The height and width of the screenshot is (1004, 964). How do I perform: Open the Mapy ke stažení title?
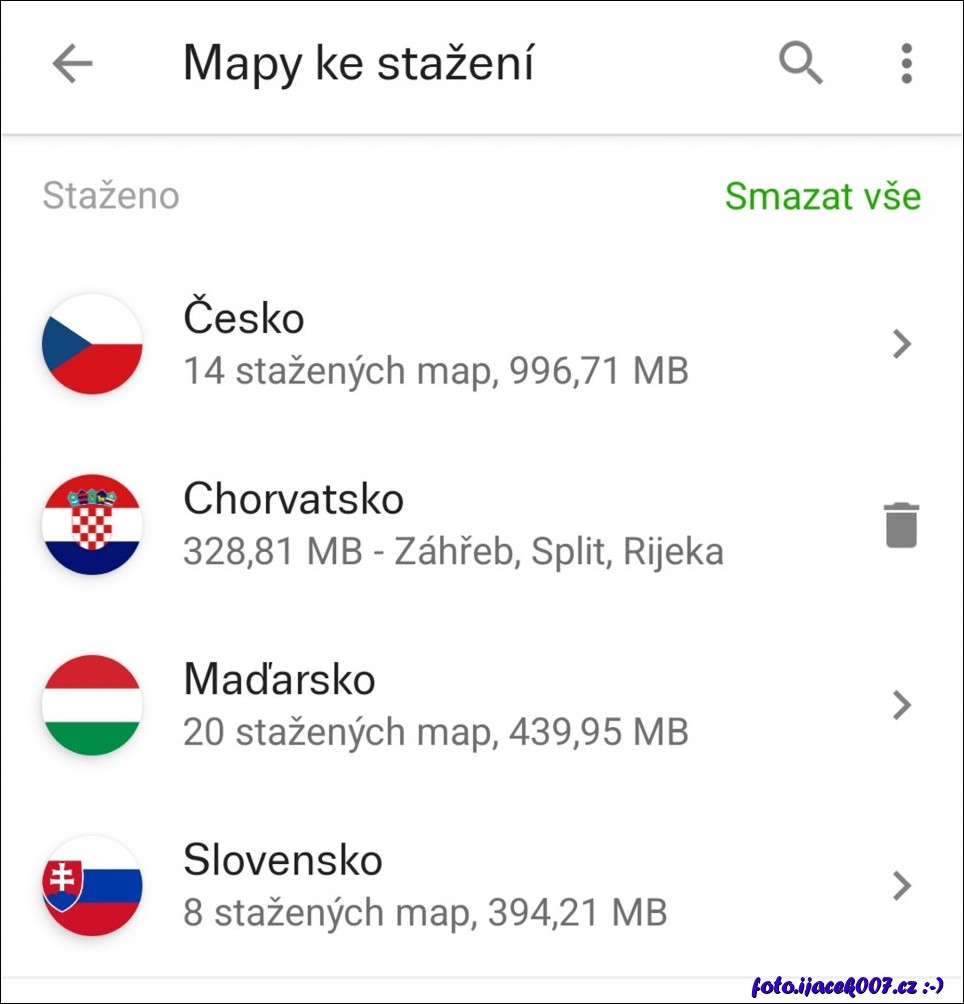coord(358,63)
